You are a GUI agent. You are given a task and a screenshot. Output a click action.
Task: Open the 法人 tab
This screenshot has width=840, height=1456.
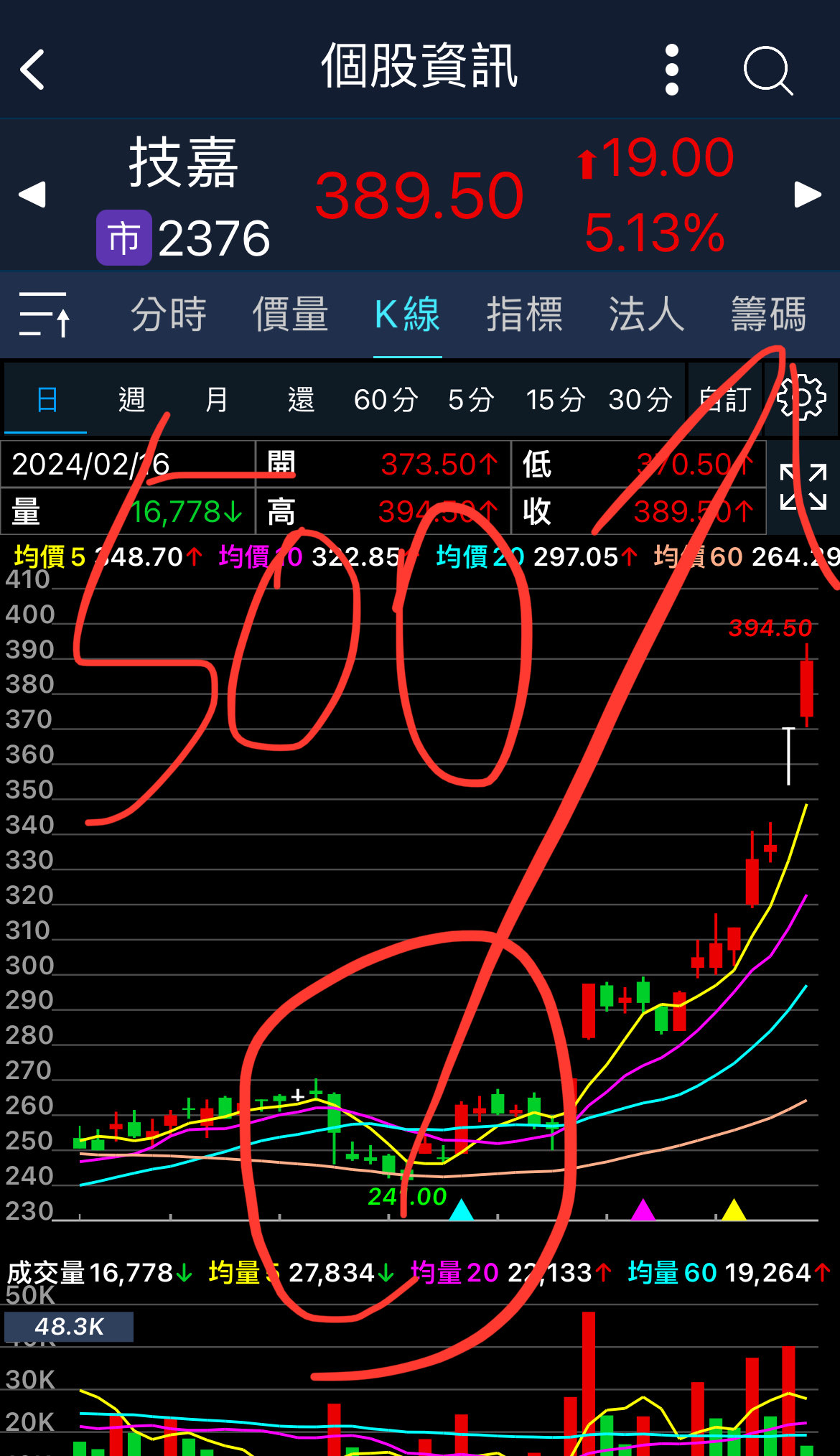(x=646, y=314)
